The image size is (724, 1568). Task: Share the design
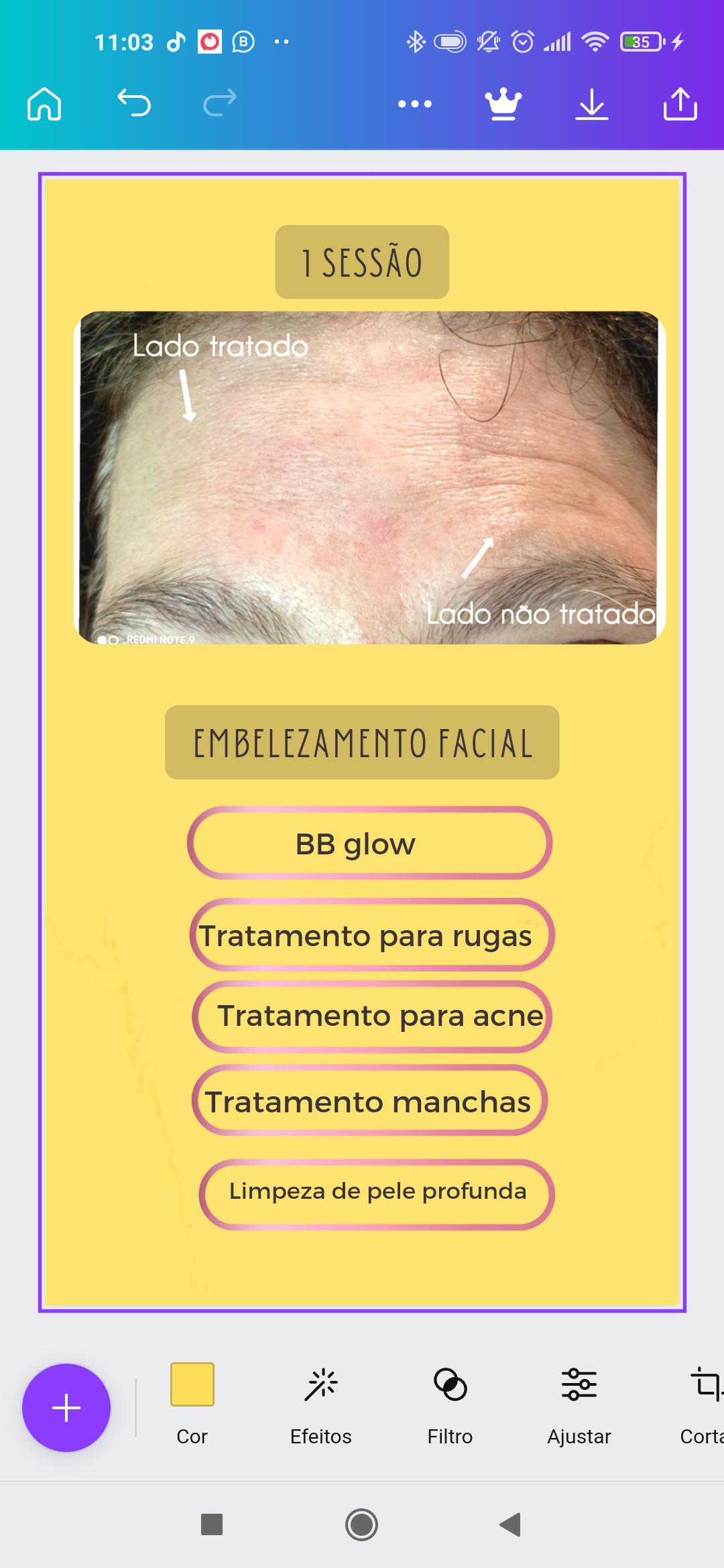point(680,105)
